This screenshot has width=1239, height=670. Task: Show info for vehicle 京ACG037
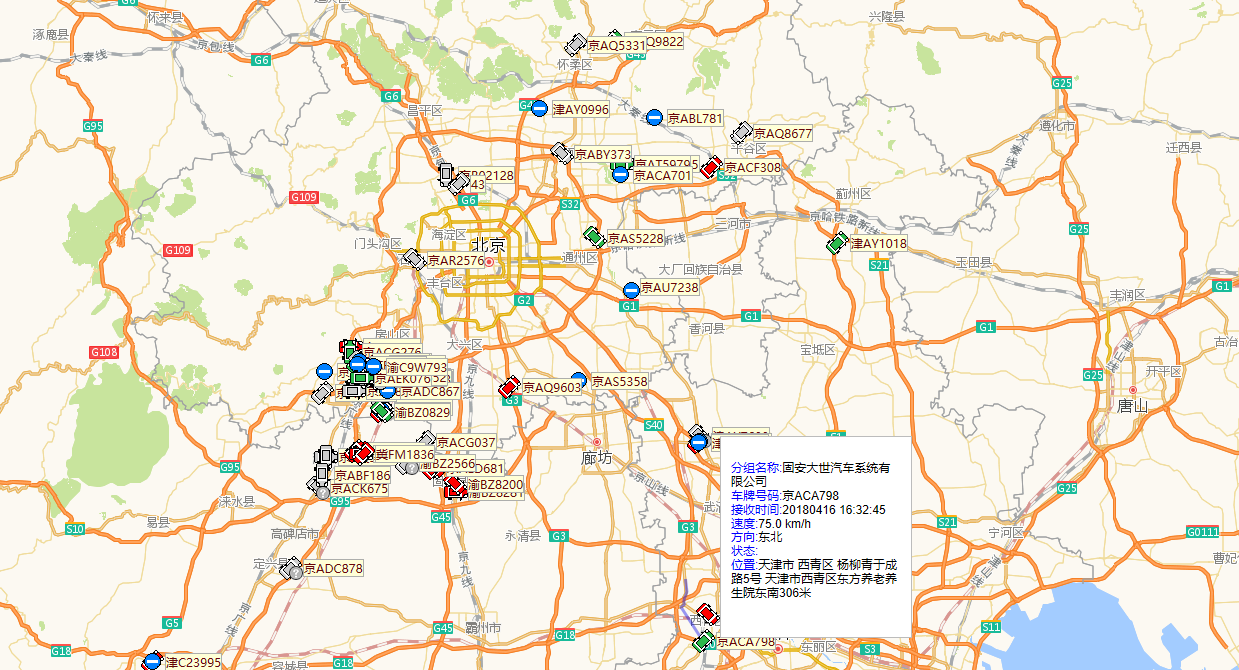[426, 441]
